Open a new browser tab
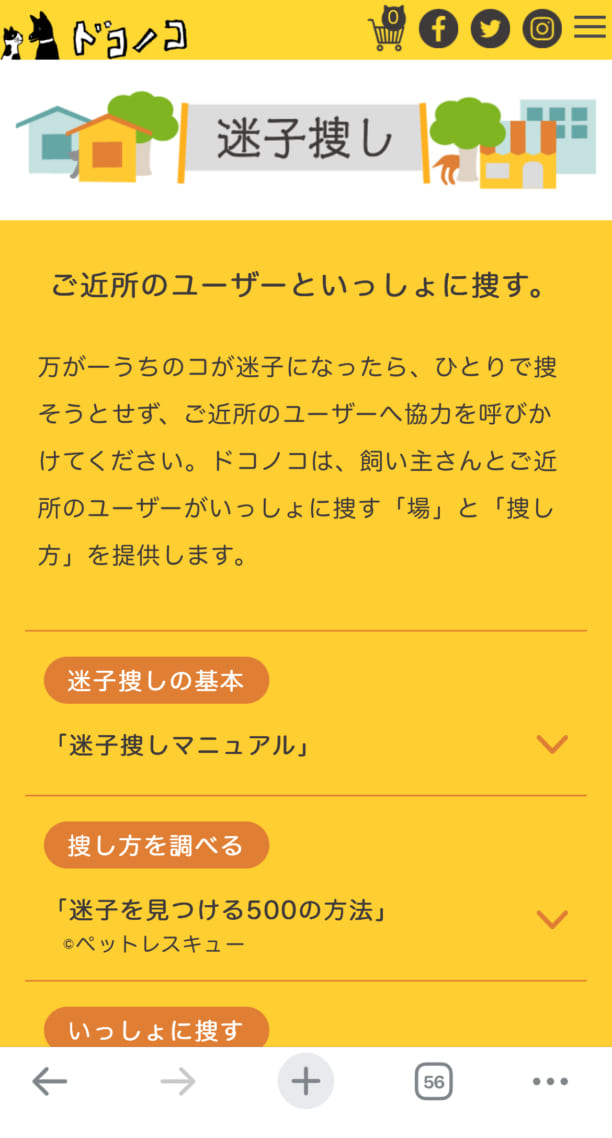The height and width of the screenshot is (1138, 612). (305, 1081)
